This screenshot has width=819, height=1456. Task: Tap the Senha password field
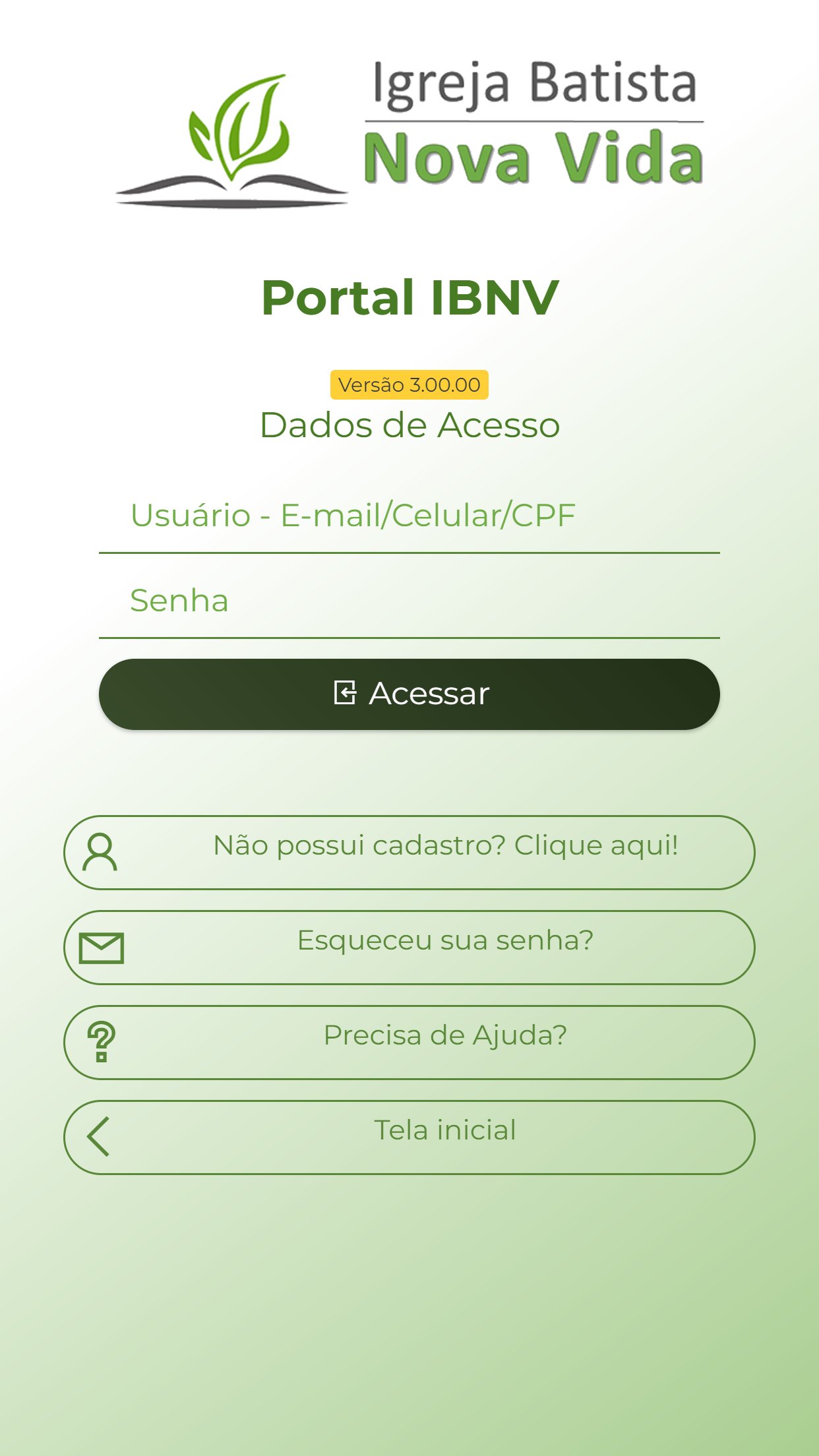pyautogui.click(x=409, y=601)
